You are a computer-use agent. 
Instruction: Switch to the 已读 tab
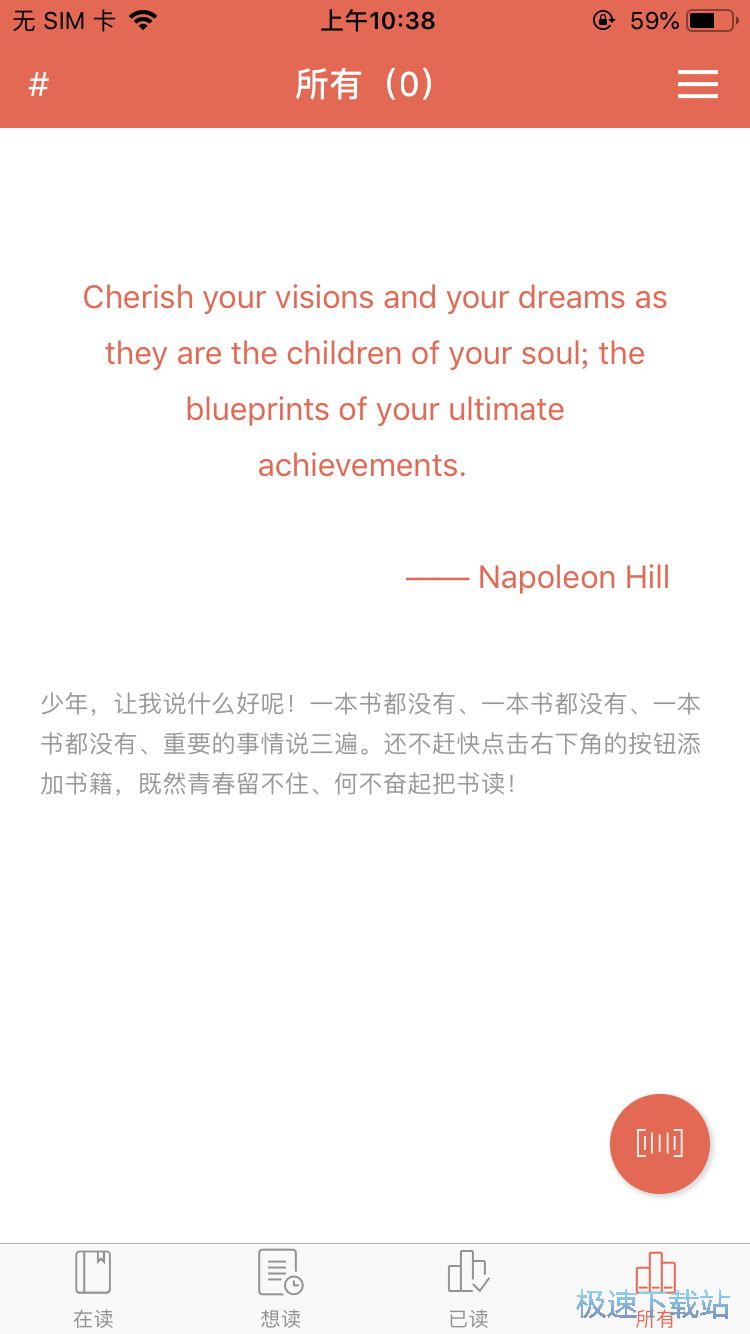468,1288
